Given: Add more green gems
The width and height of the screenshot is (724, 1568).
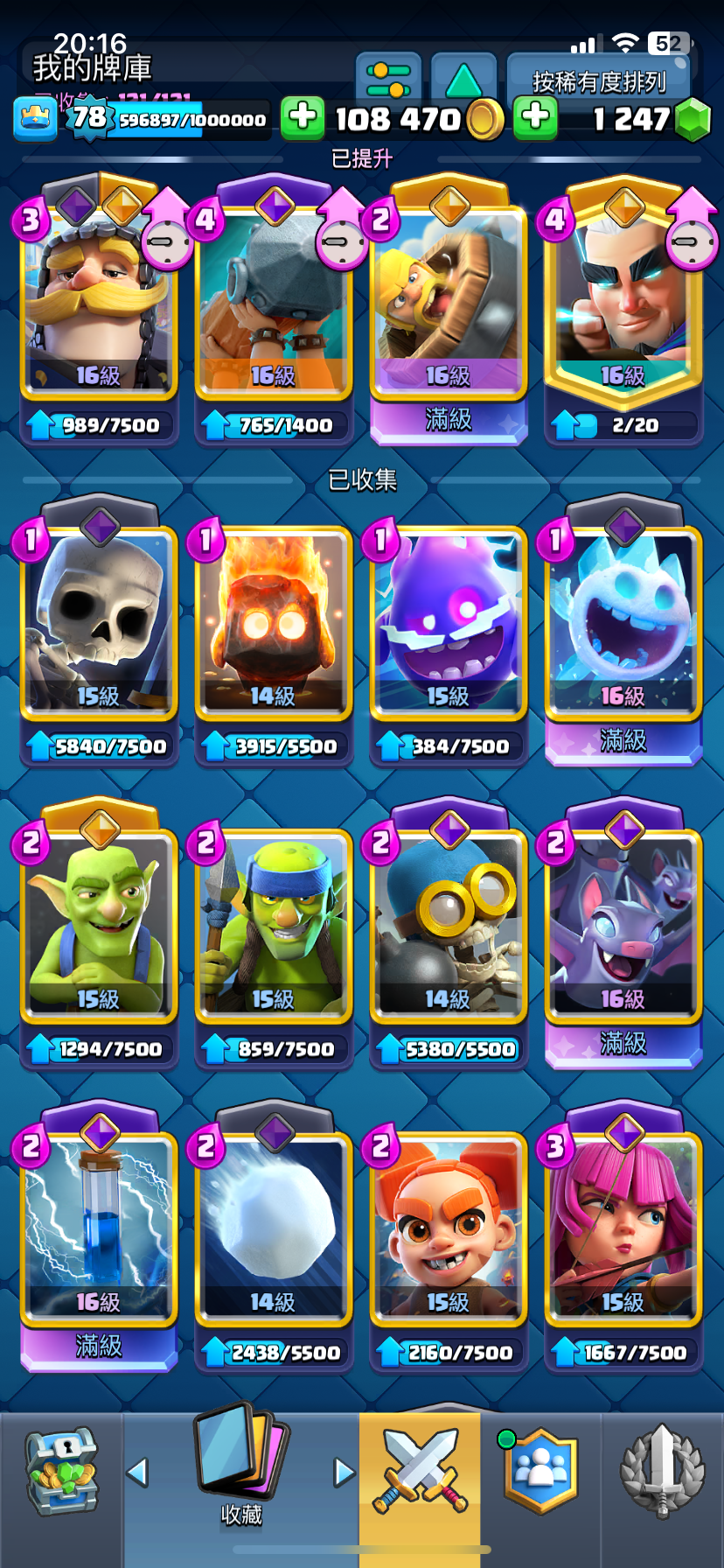Looking at the screenshot, I should (x=535, y=118).
